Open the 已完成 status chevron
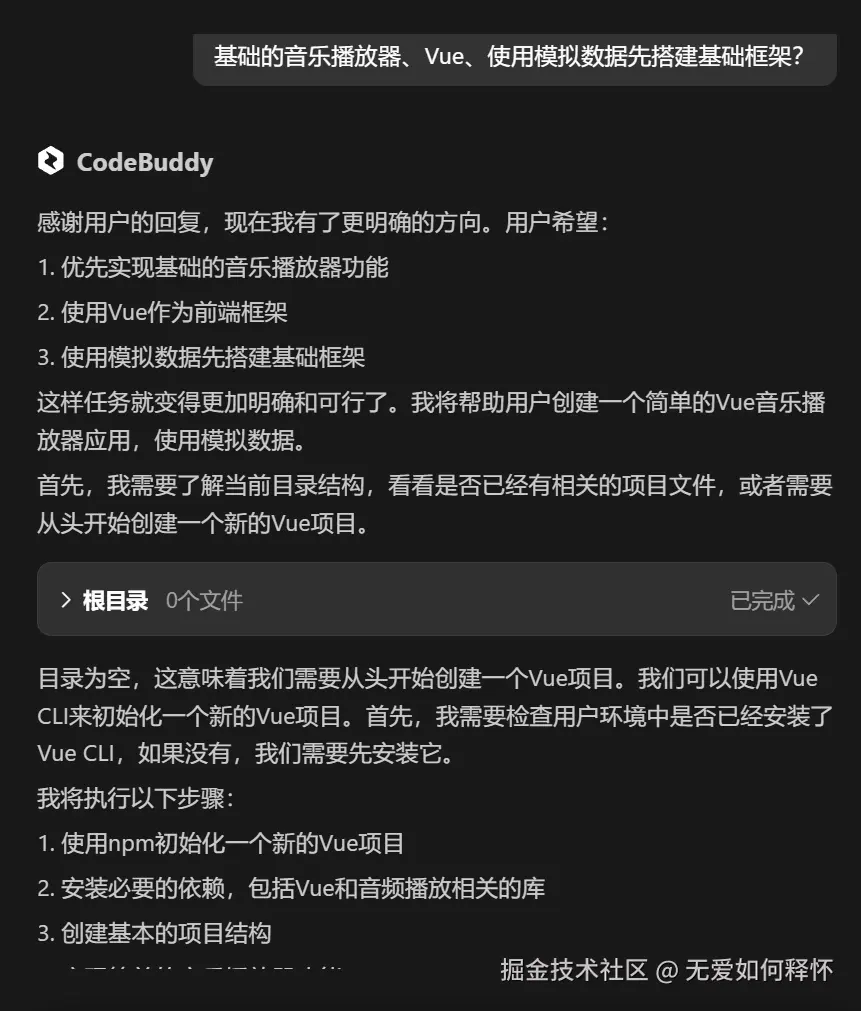Image resolution: width=861 pixels, height=1011 pixels. [x=811, y=600]
